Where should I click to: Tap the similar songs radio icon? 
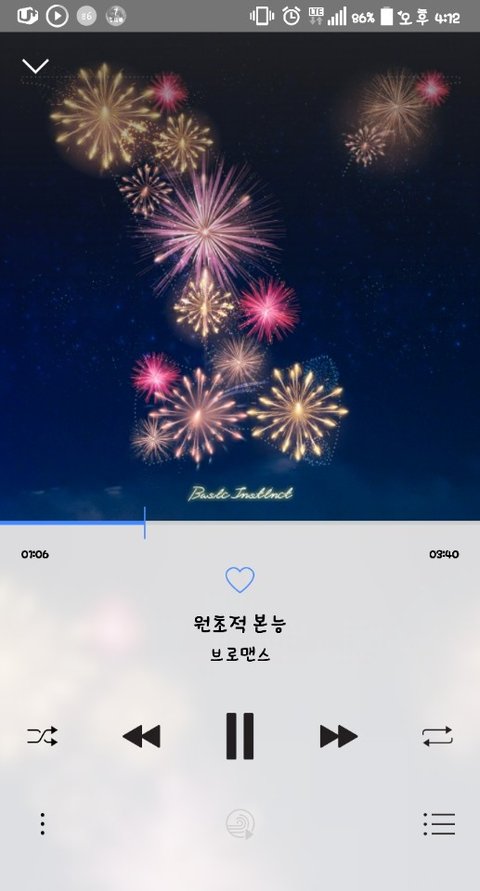pyautogui.click(x=240, y=825)
